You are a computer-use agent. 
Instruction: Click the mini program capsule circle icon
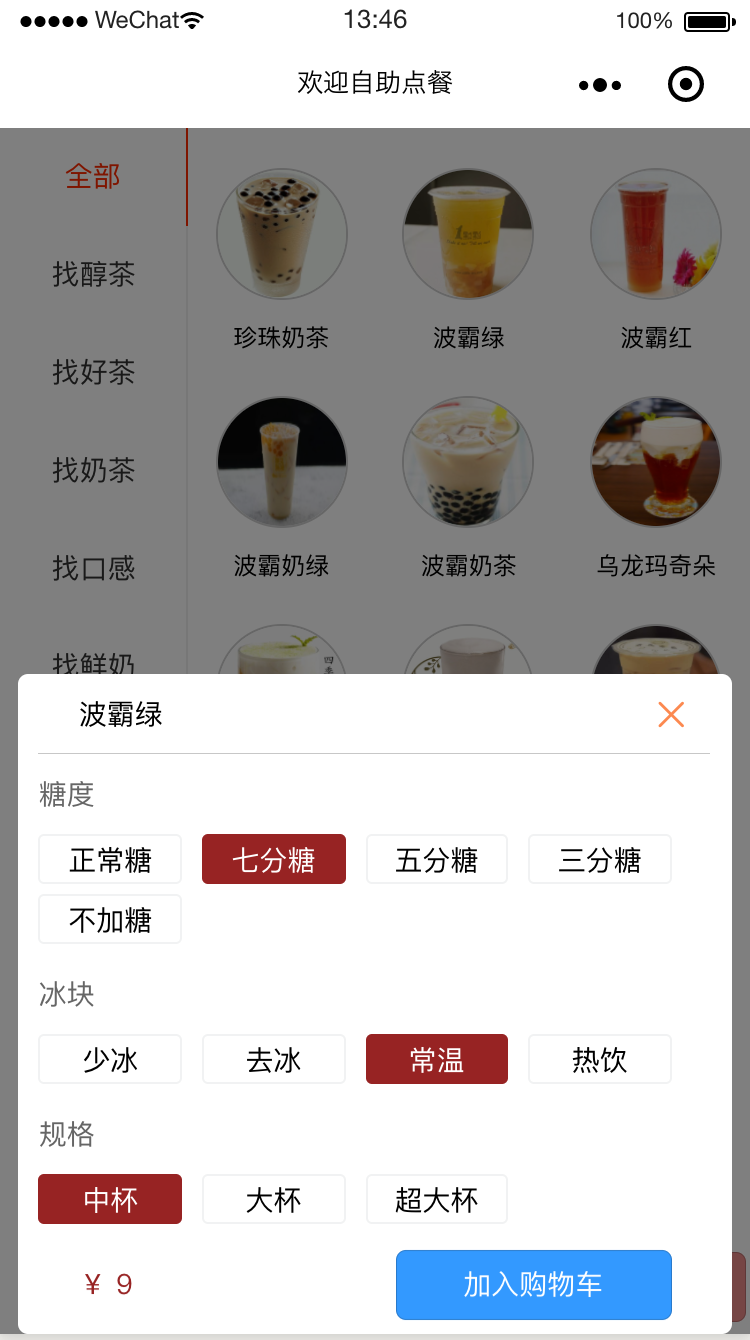tap(686, 84)
